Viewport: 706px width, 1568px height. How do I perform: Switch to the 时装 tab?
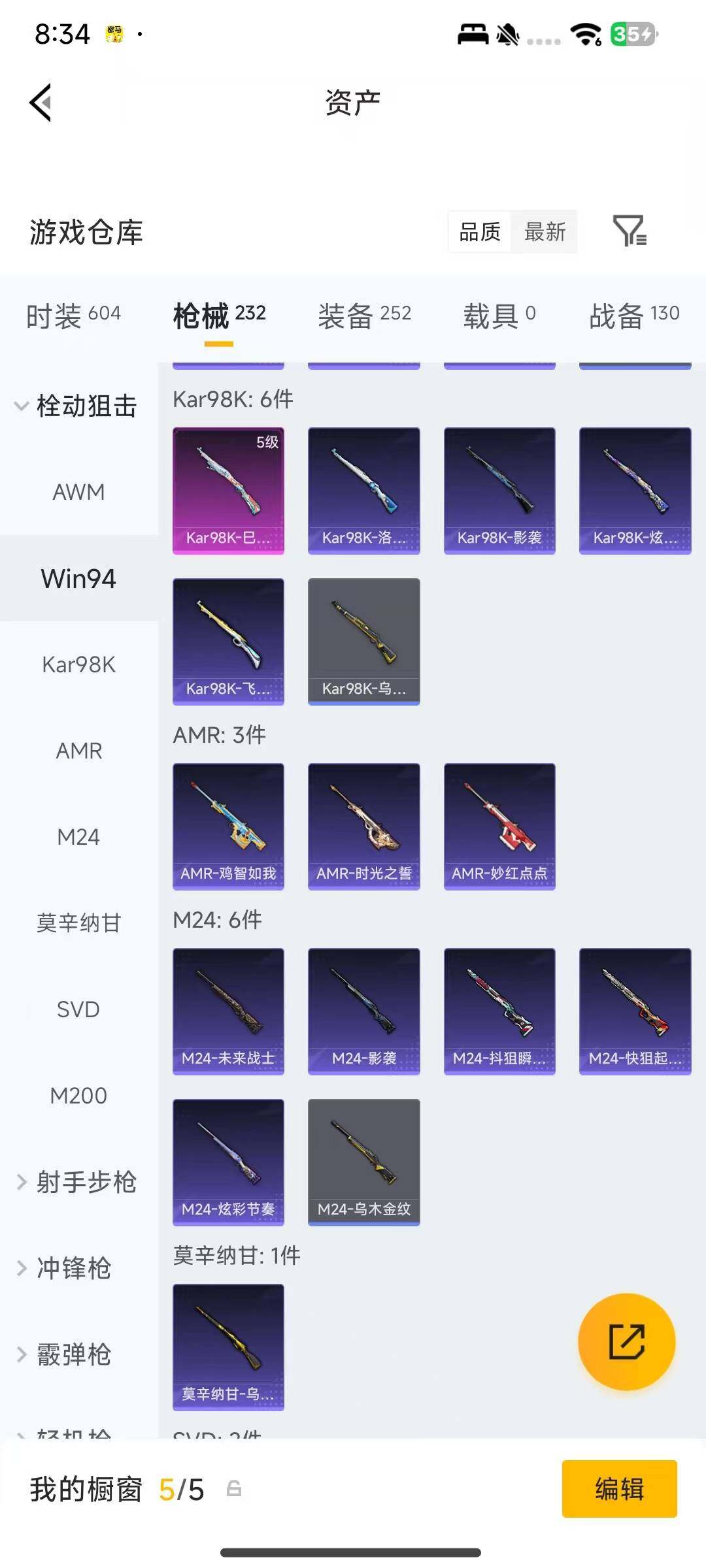point(73,315)
